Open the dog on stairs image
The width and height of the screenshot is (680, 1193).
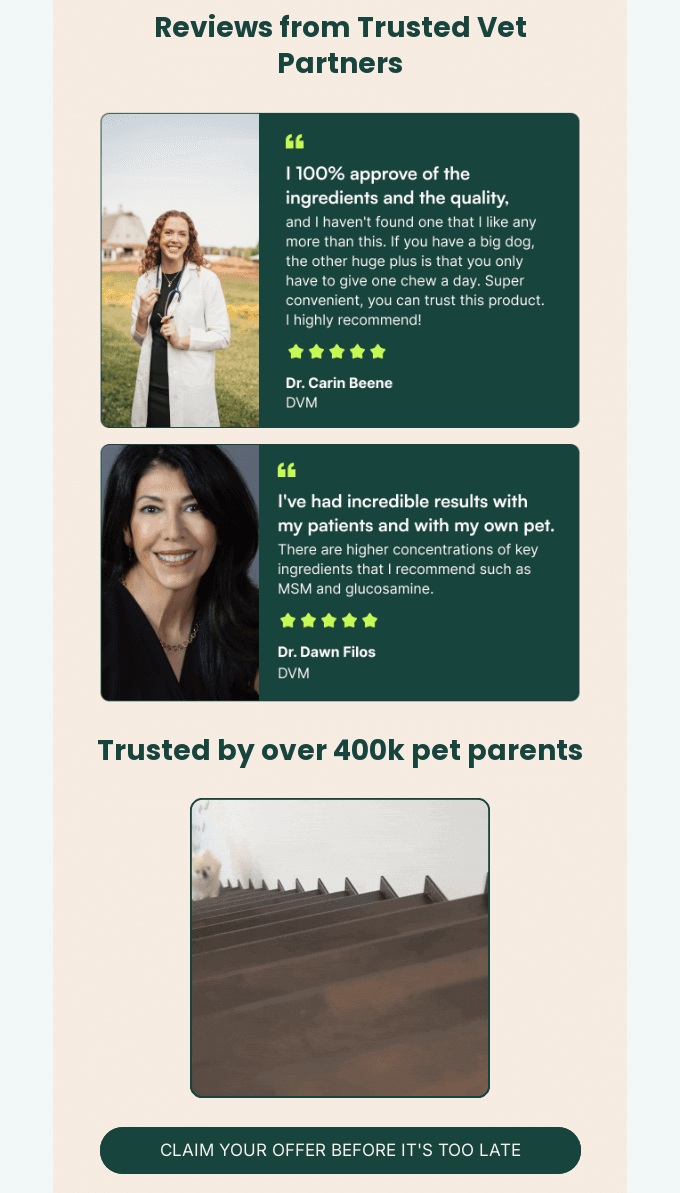340,947
